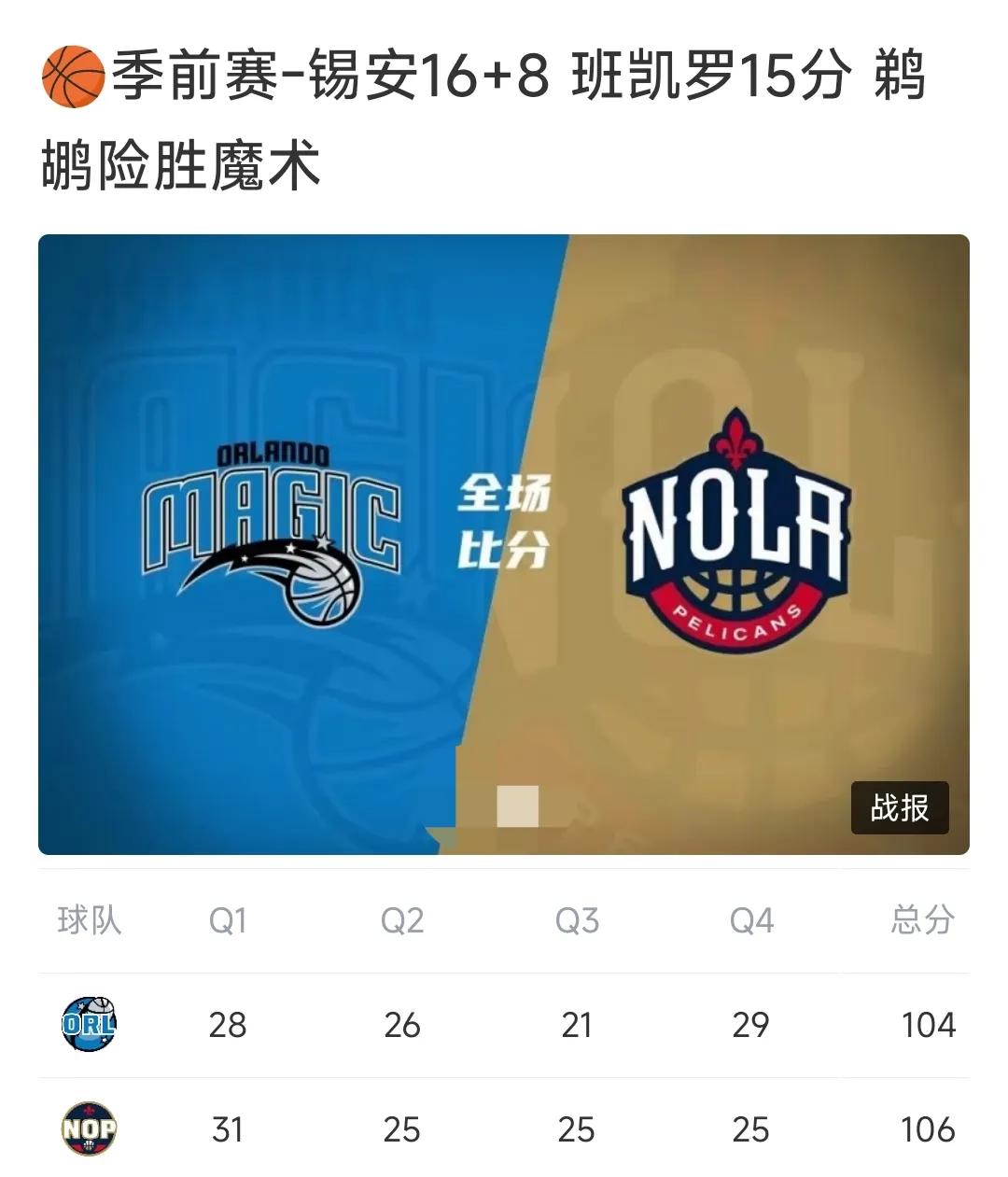Open the Magic vs Pelicans game banner
Image resolution: width=1008 pixels, height=1177 pixels.
pos(503,543)
